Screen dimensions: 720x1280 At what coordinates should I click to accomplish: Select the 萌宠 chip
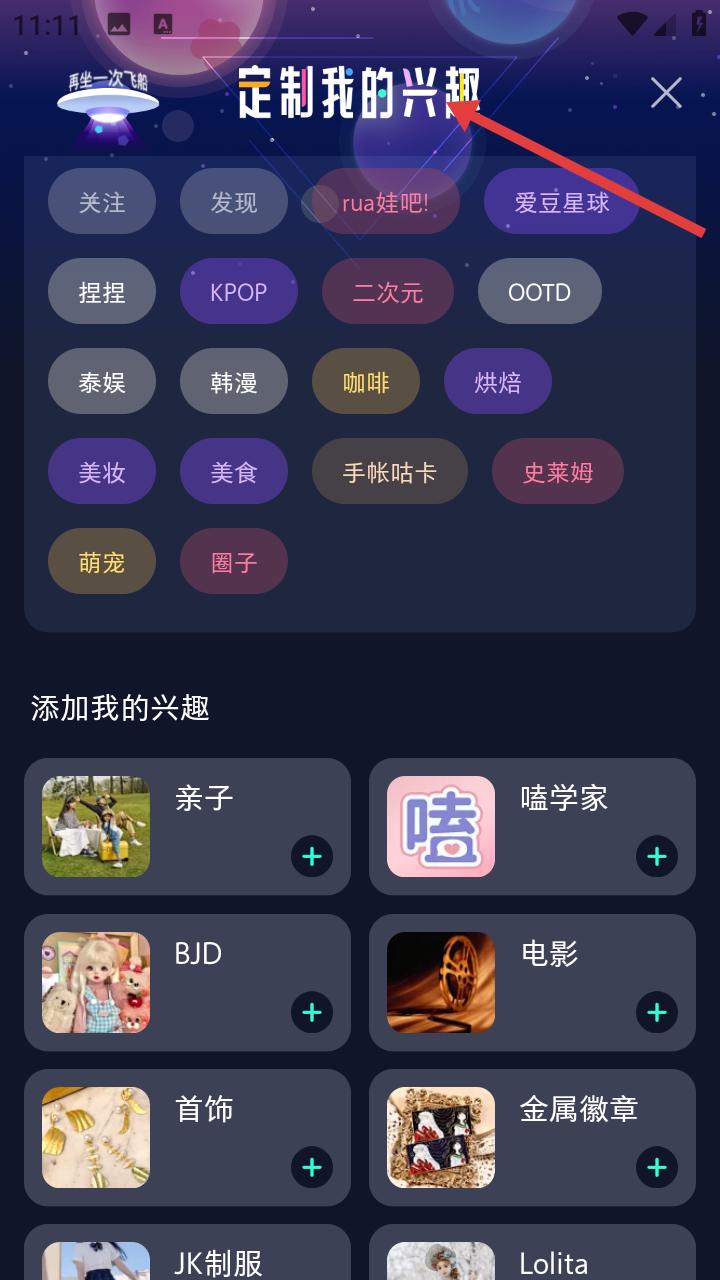point(102,562)
